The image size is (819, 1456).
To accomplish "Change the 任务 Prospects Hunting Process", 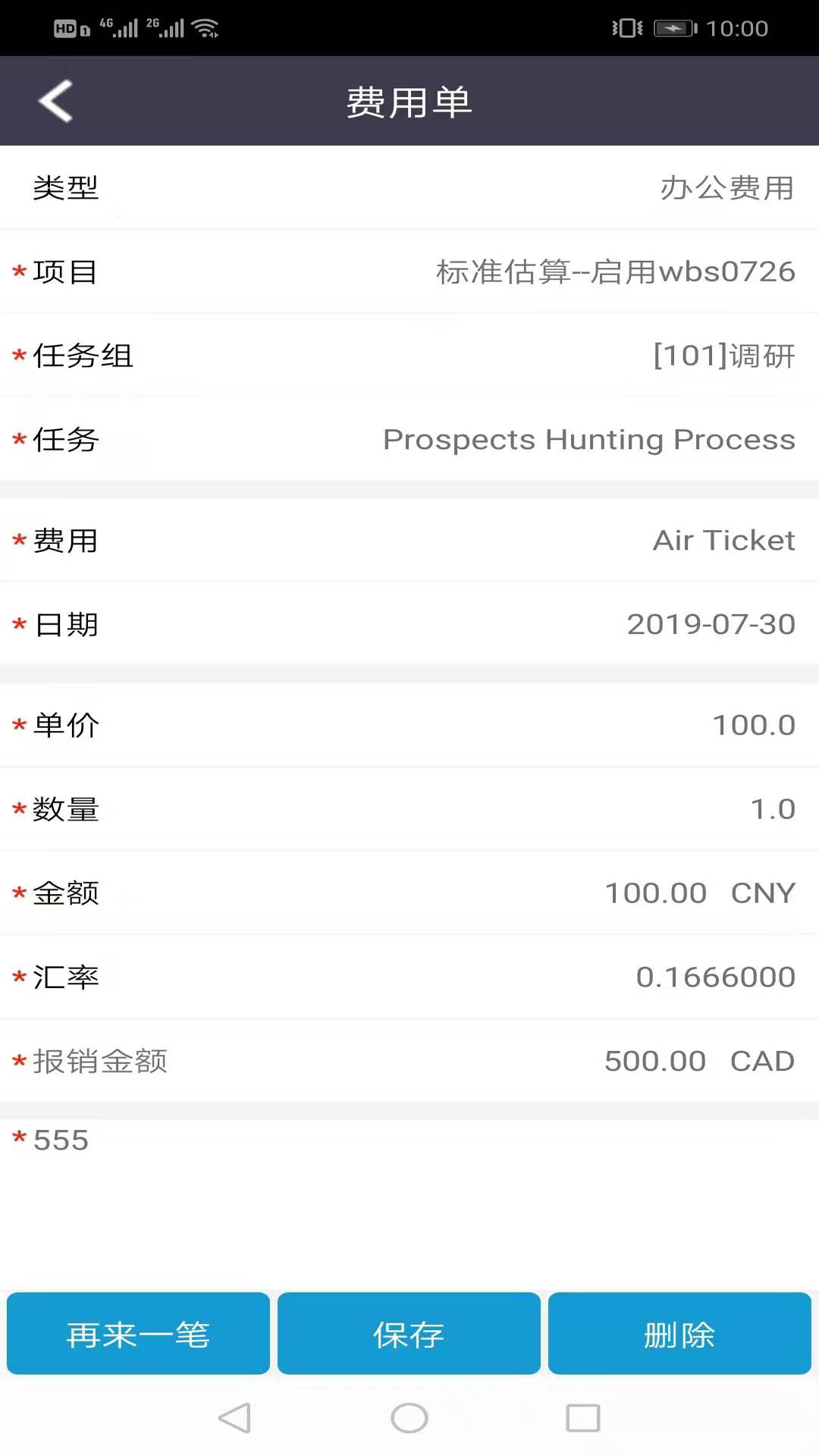I will point(409,439).
